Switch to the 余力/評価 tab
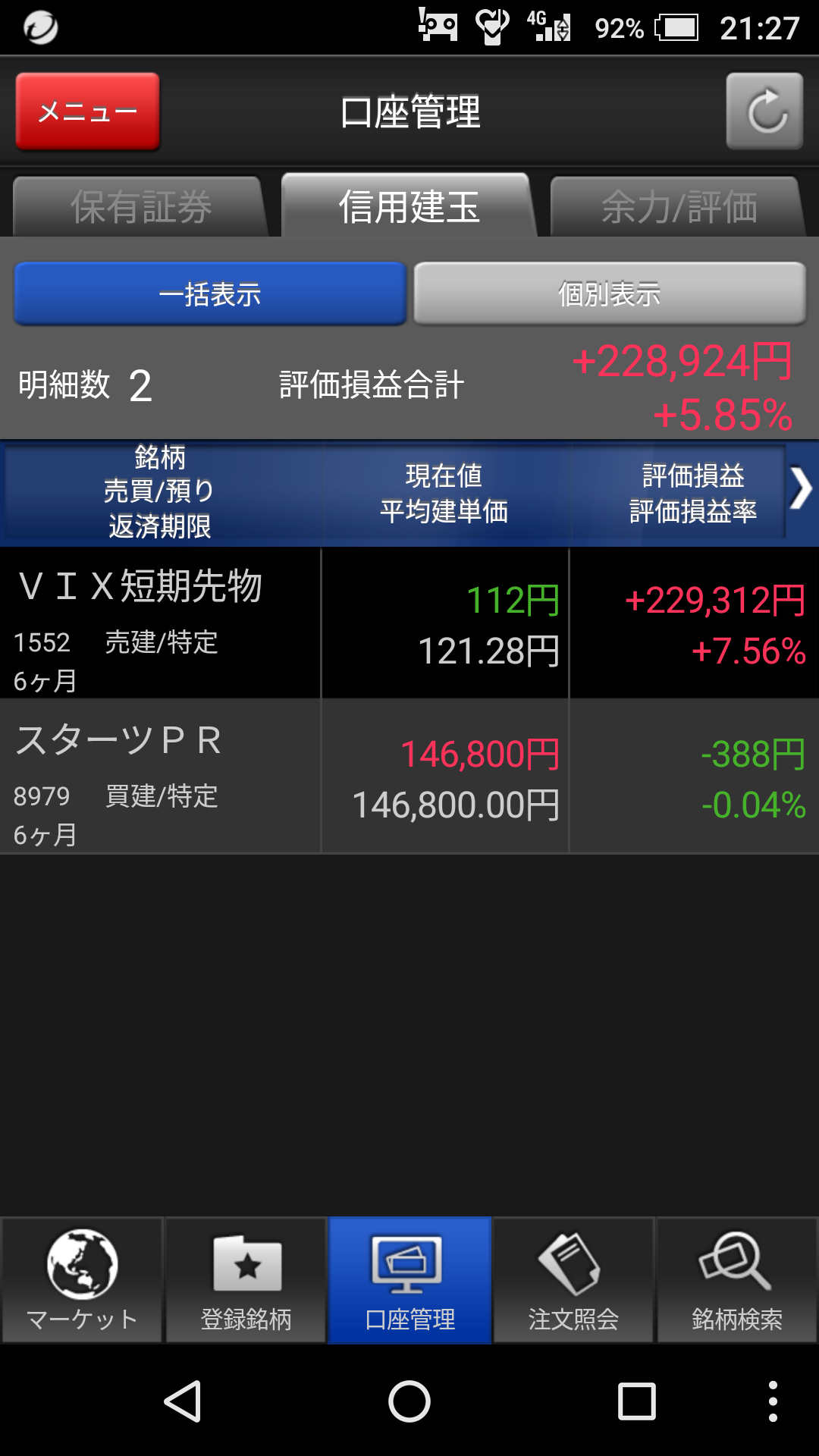This screenshot has height=1456, width=819. tap(678, 207)
